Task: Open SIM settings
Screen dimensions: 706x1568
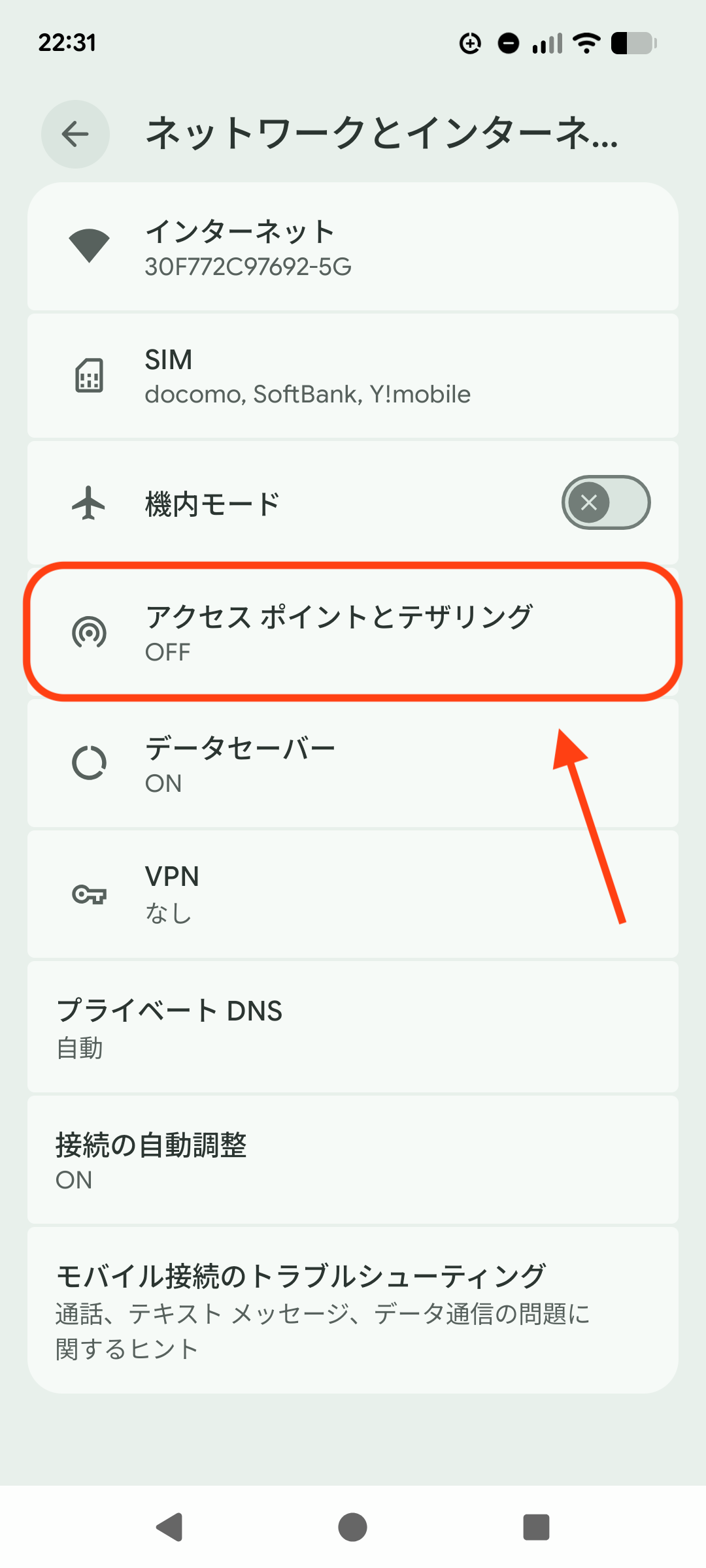Action: [353, 376]
